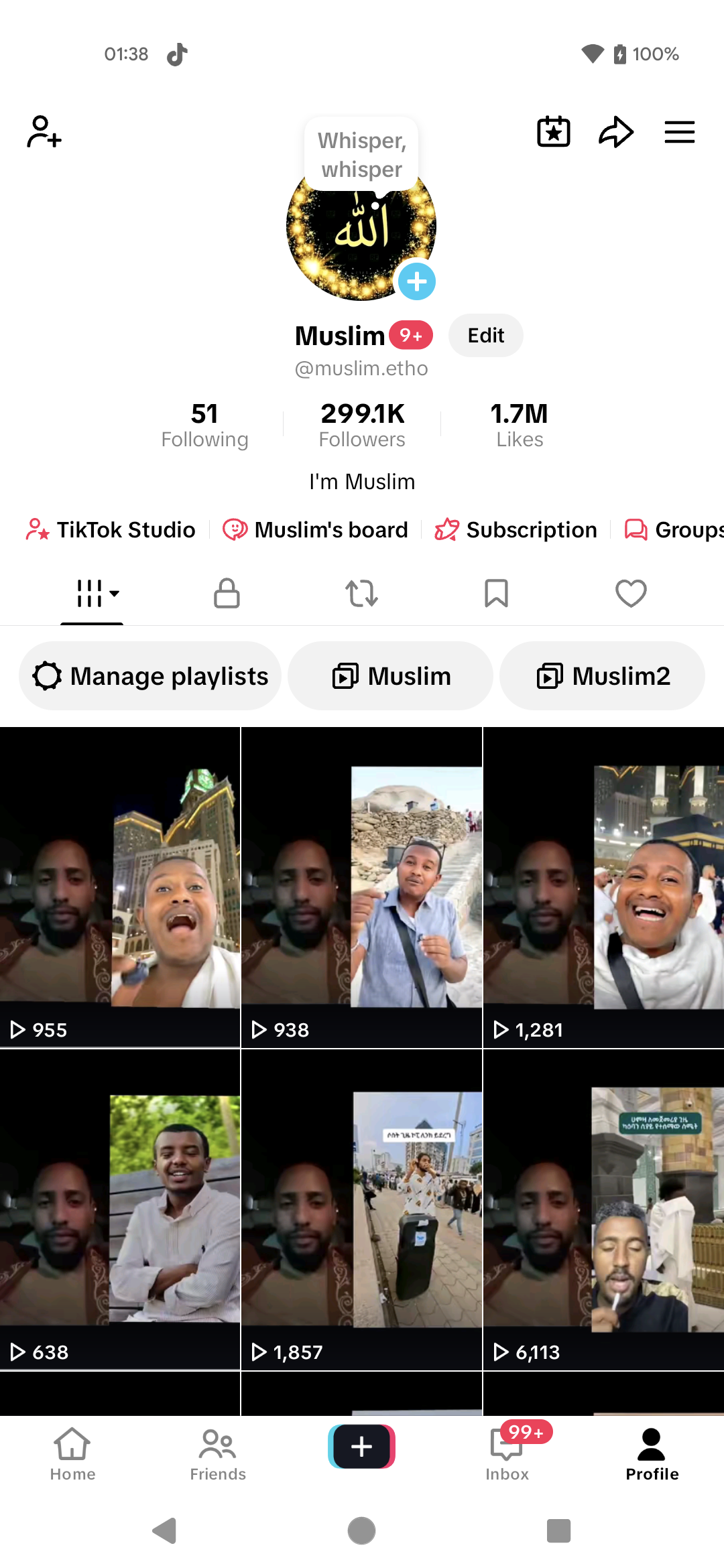Go to the Inbox tab
The width and height of the screenshot is (724, 1568).
[507, 1453]
